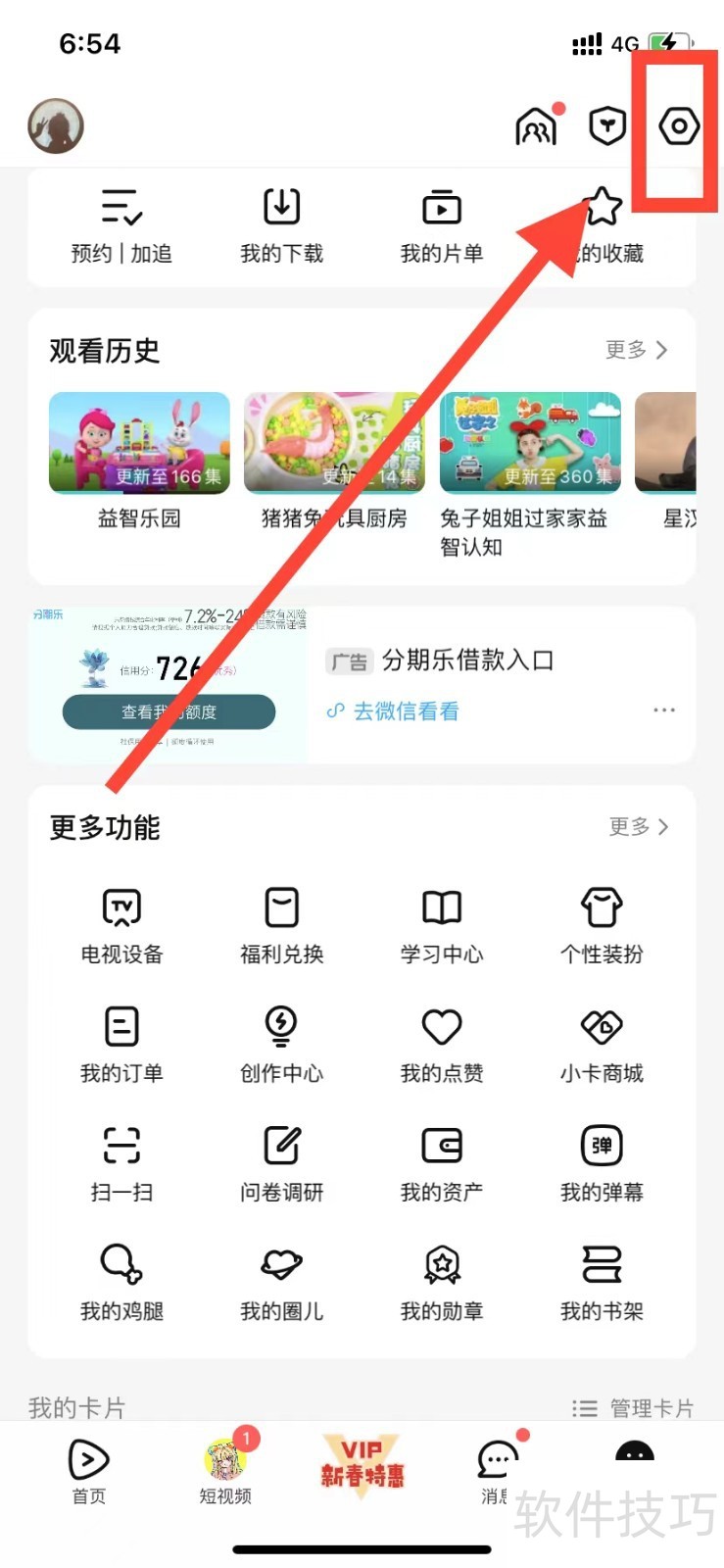Screen dimensions: 724x1568
Task: Tap the profile avatar
Action: tap(56, 125)
